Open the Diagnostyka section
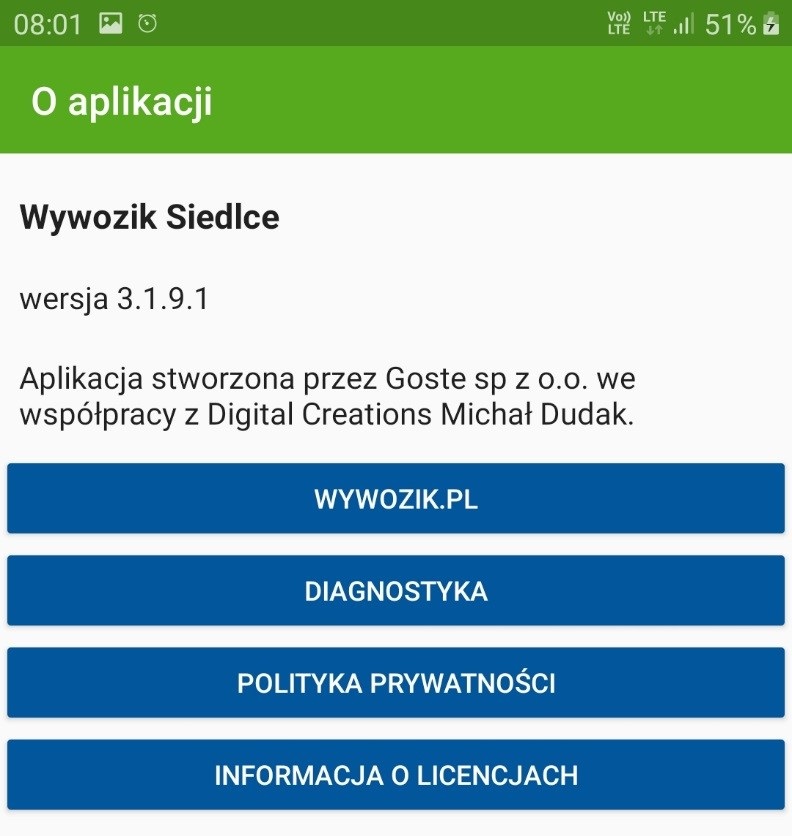This screenshot has width=792, height=836. click(396, 591)
